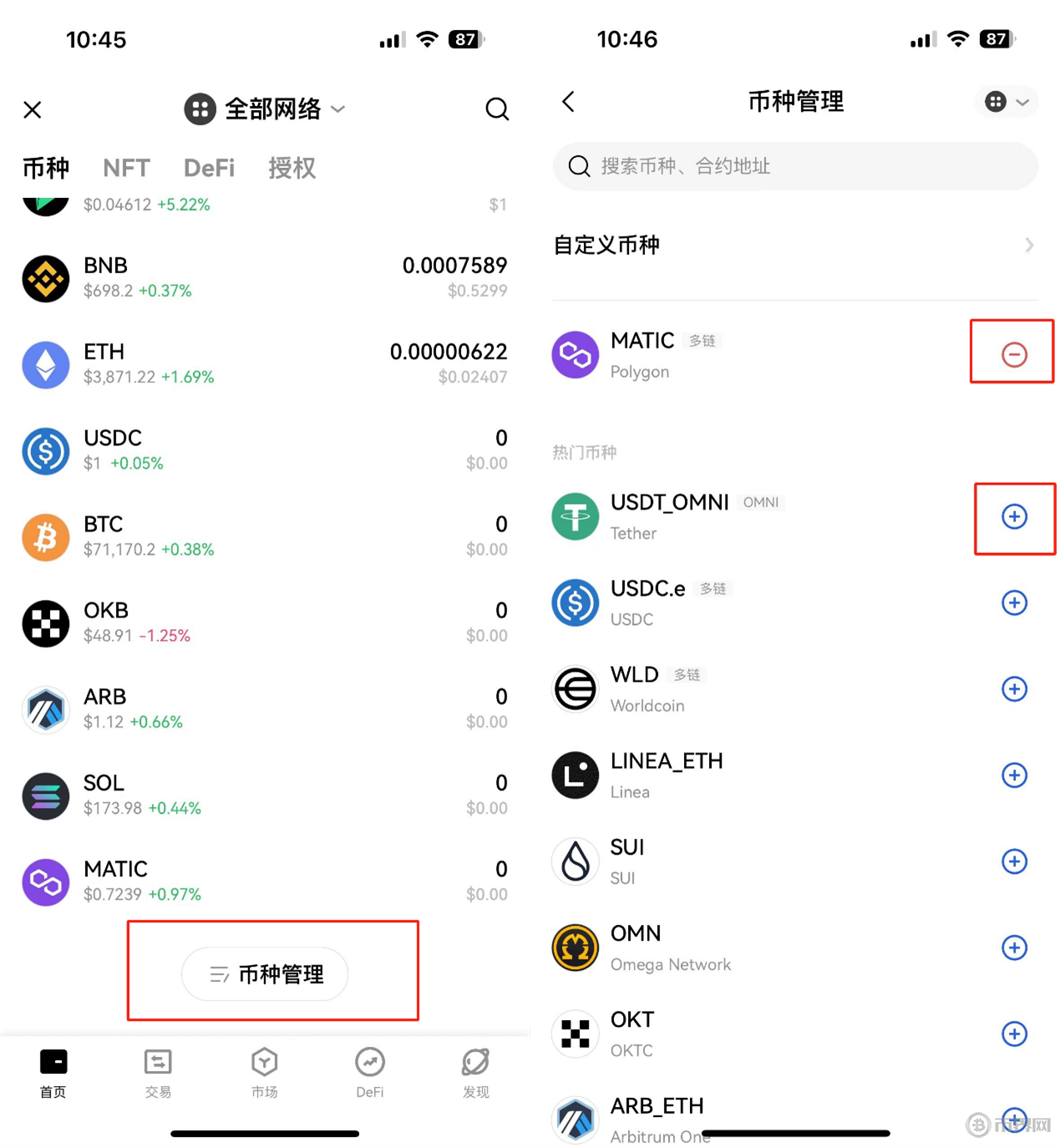The width and height of the screenshot is (1060, 1148).
Task: Switch to the NFT tab
Action: tap(126, 168)
